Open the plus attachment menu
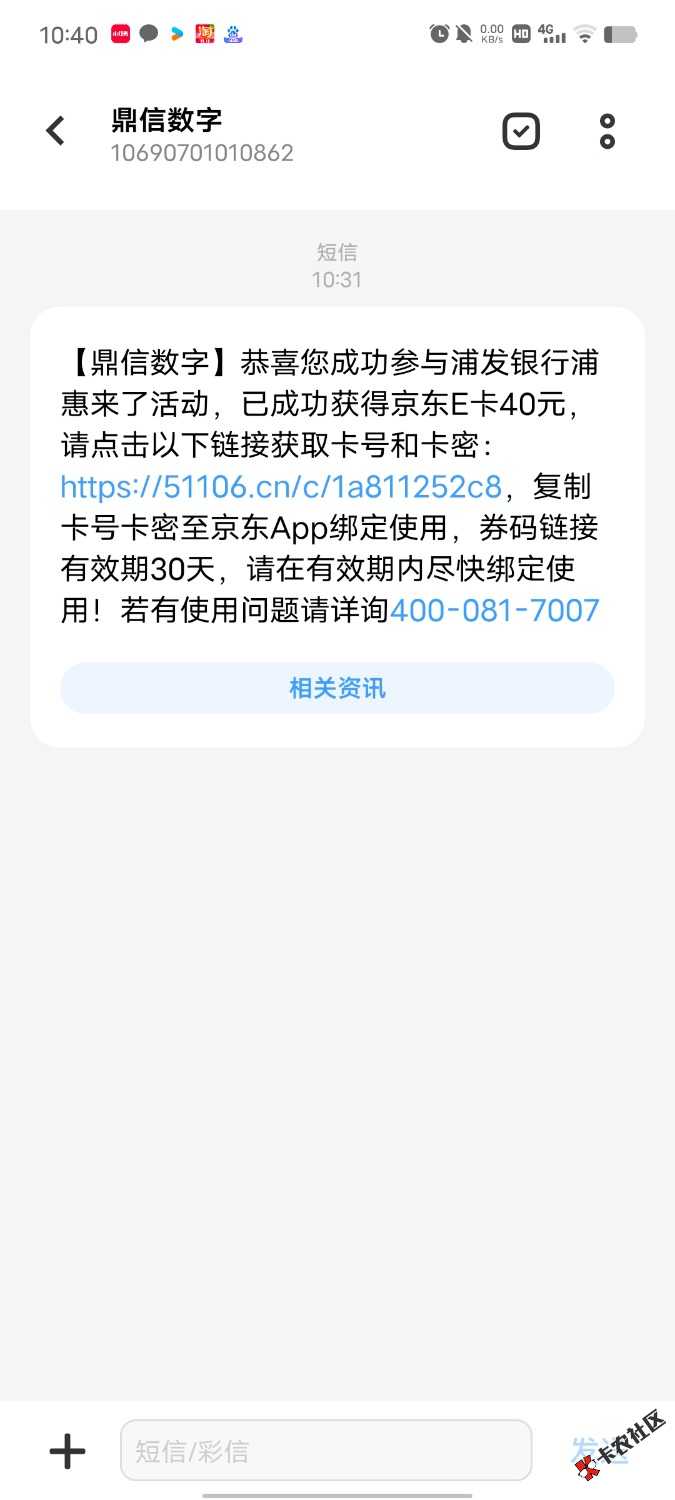This screenshot has width=675, height=1500. tap(67, 1451)
